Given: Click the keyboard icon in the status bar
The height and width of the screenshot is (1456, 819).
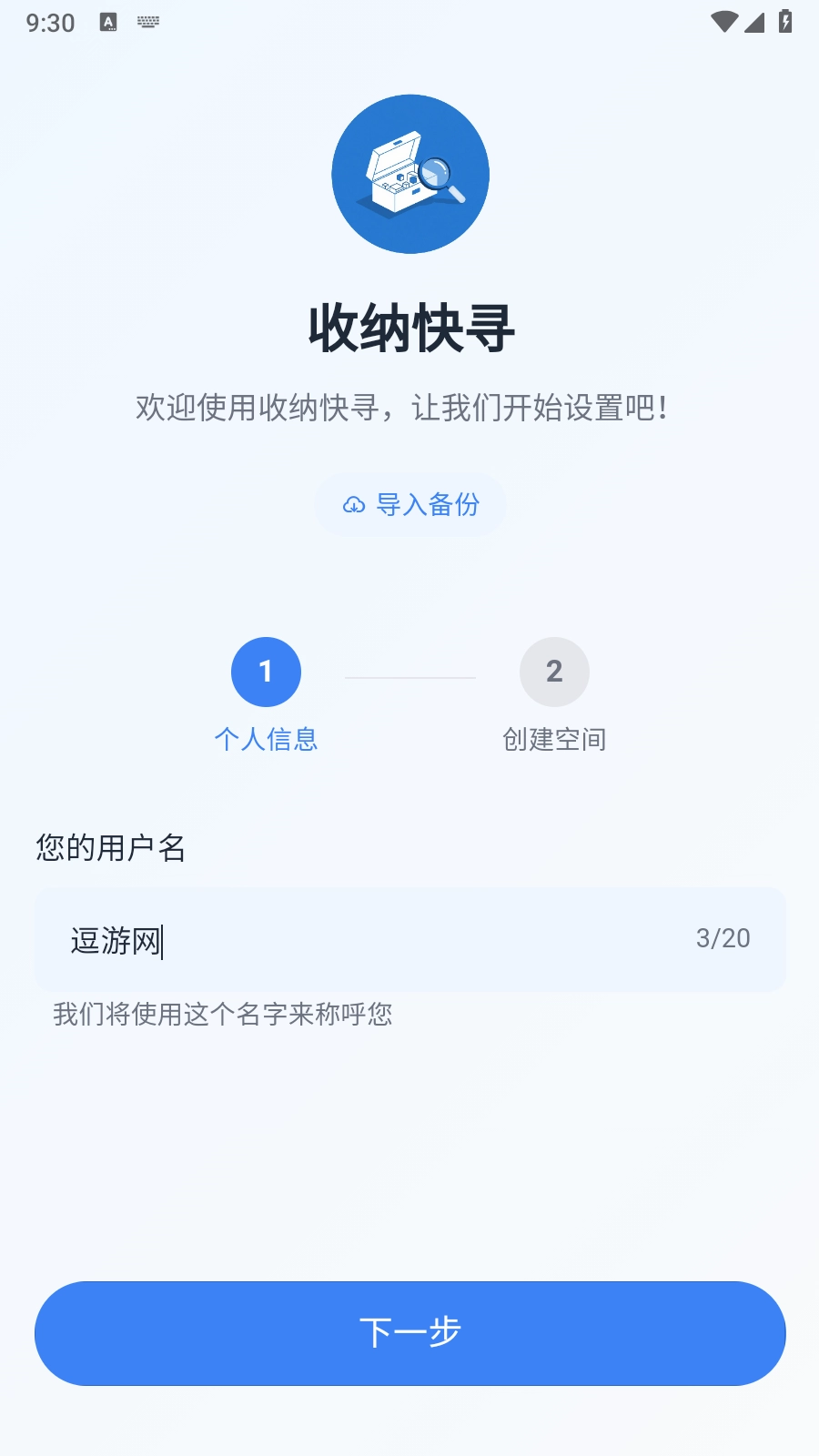Looking at the screenshot, I should pos(147,22).
